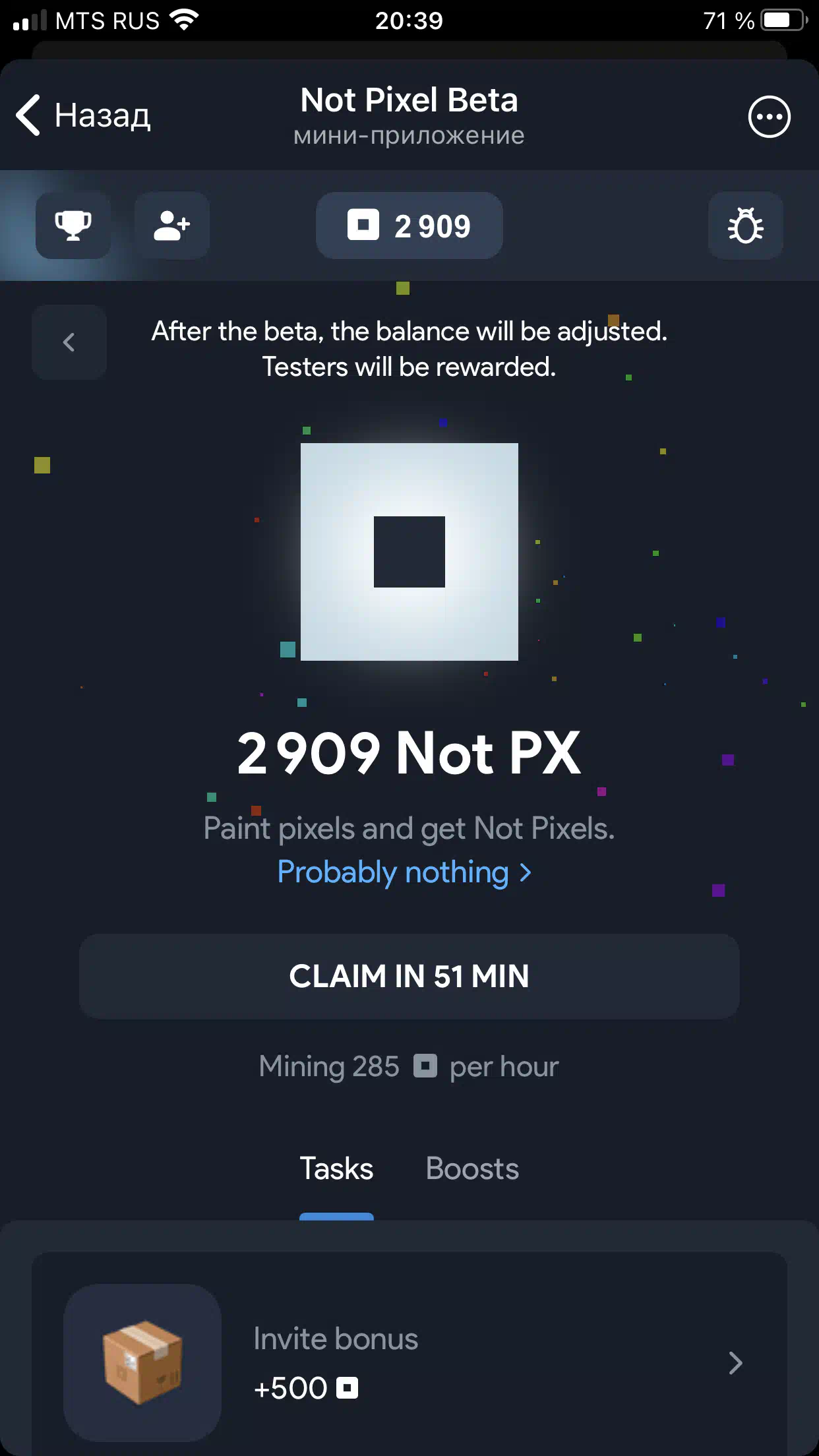This screenshot has width=819, height=1456.
Task: Open the trophy leaderboard
Action: 73,226
